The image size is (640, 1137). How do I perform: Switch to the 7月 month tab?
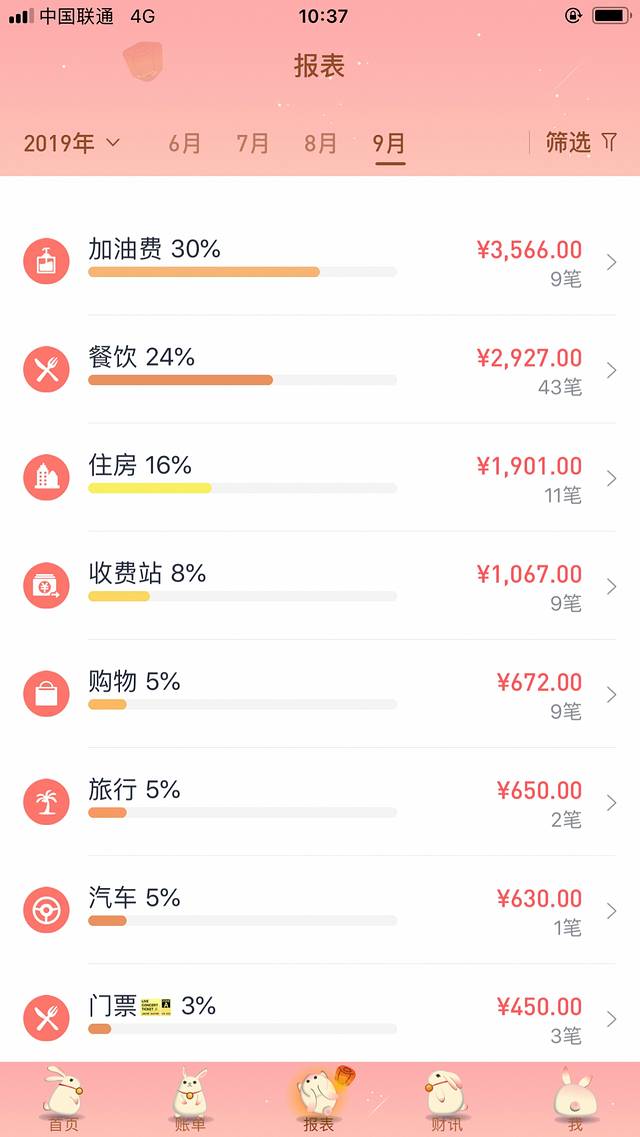(x=253, y=143)
